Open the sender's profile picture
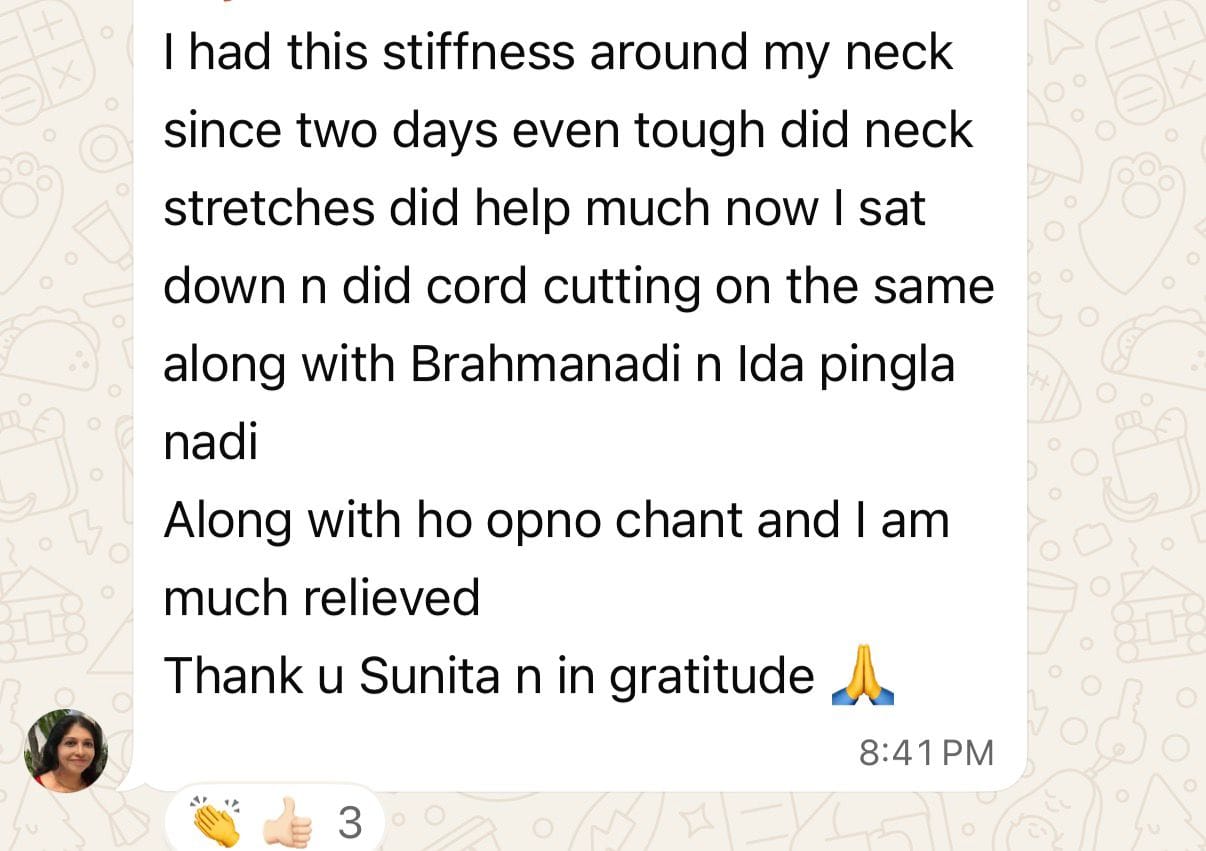The width and height of the screenshot is (1206, 851). click(x=66, y=751)
